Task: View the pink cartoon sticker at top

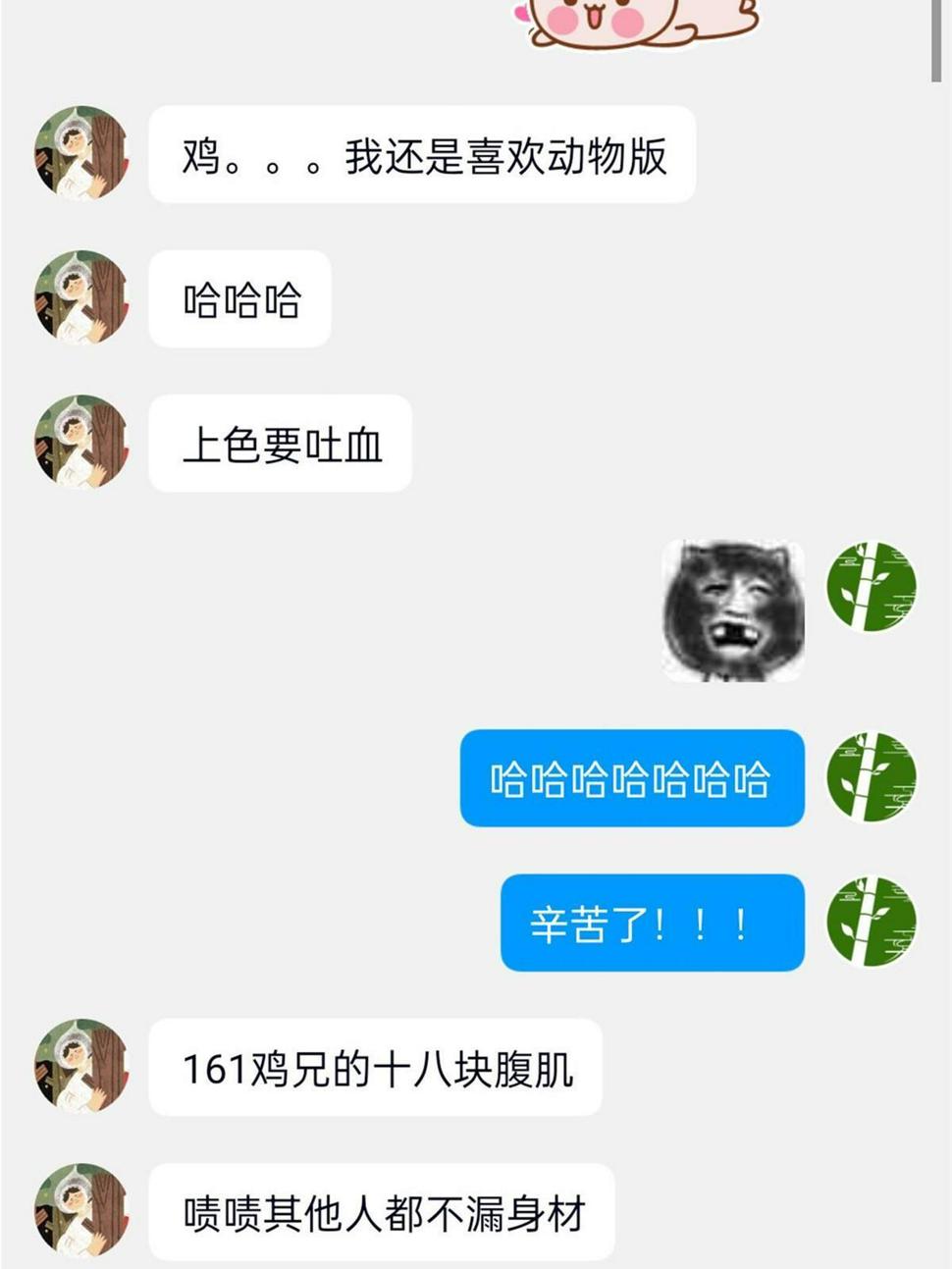Action: click(635, 23)
